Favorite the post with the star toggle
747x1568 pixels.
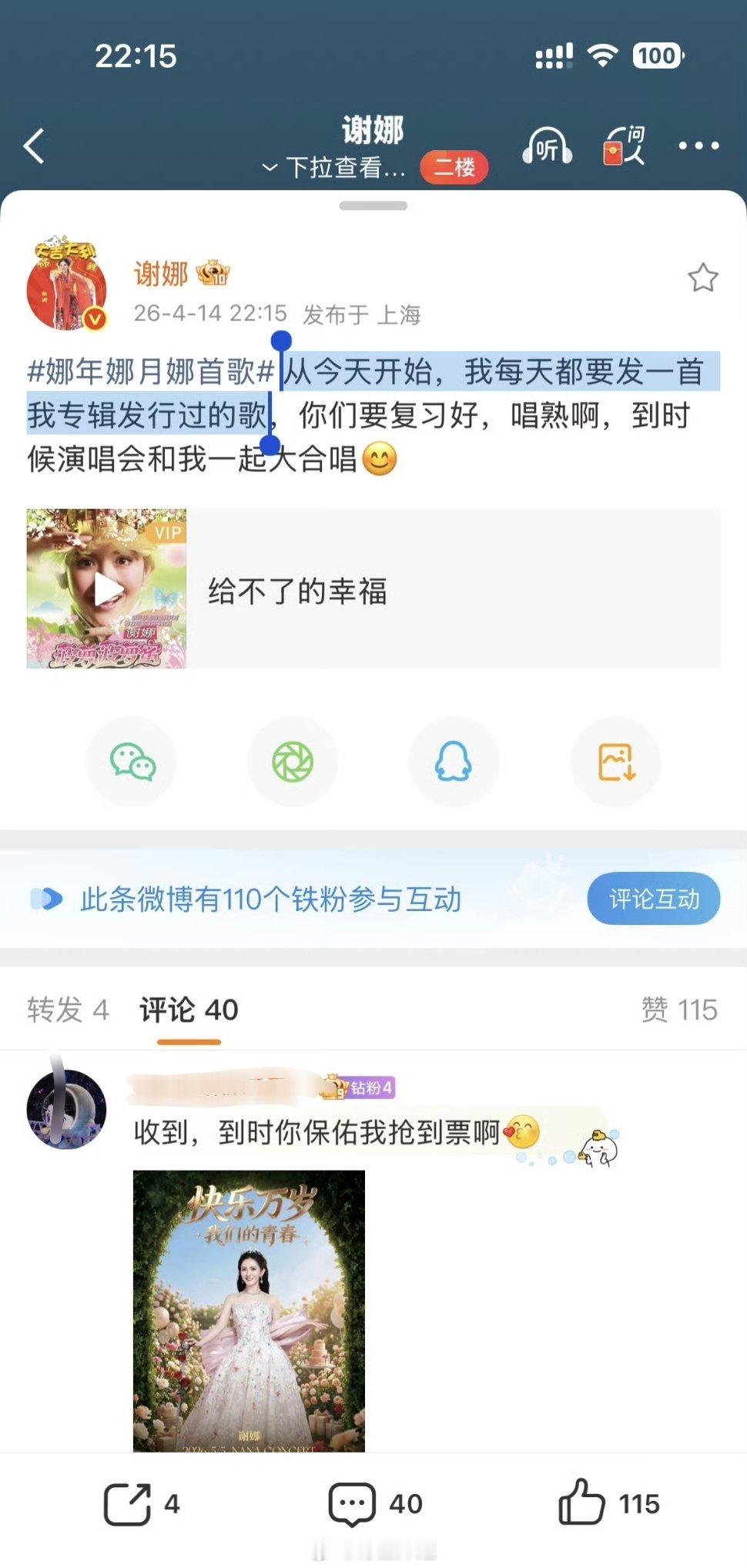702,280
